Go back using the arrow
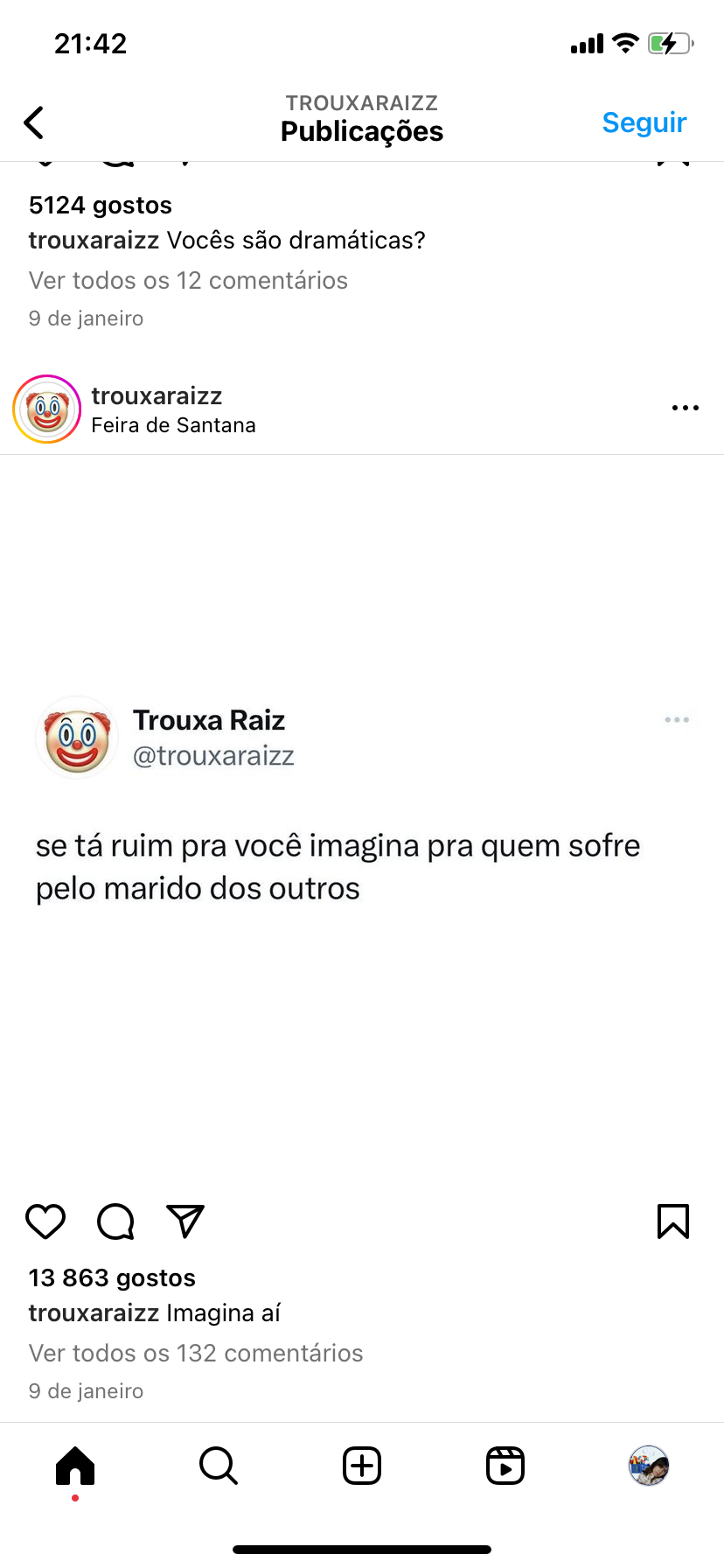The width and height of the screenshot is (724, 1568). click(34, 122)
